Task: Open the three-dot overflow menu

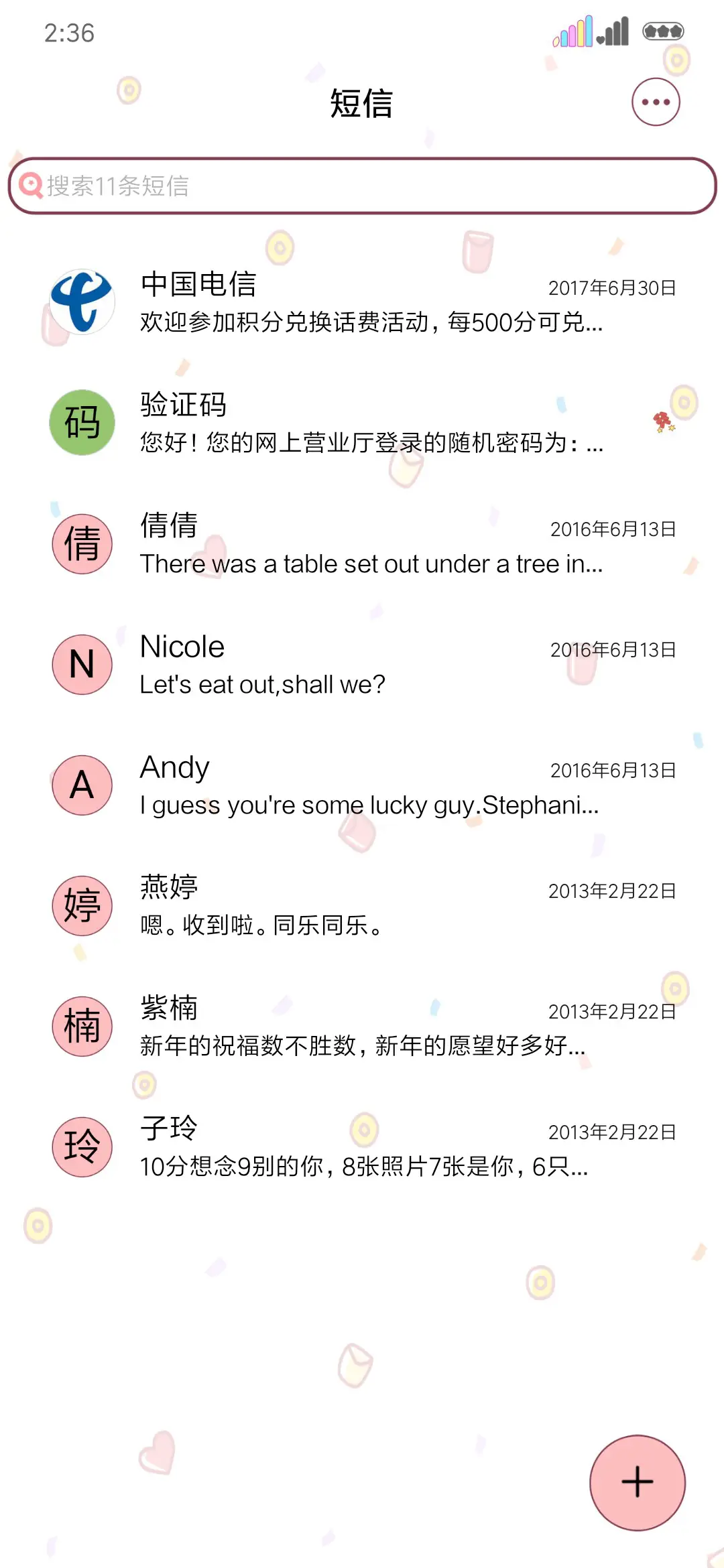Action: (656, 102)
